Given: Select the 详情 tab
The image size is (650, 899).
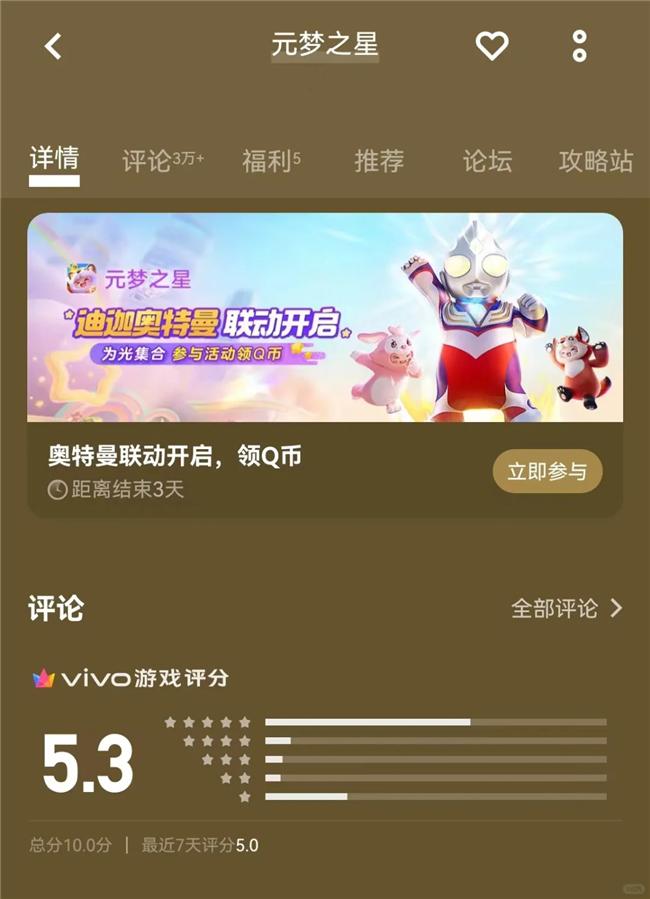Looking at the screenshot, I should click(54, 159).
